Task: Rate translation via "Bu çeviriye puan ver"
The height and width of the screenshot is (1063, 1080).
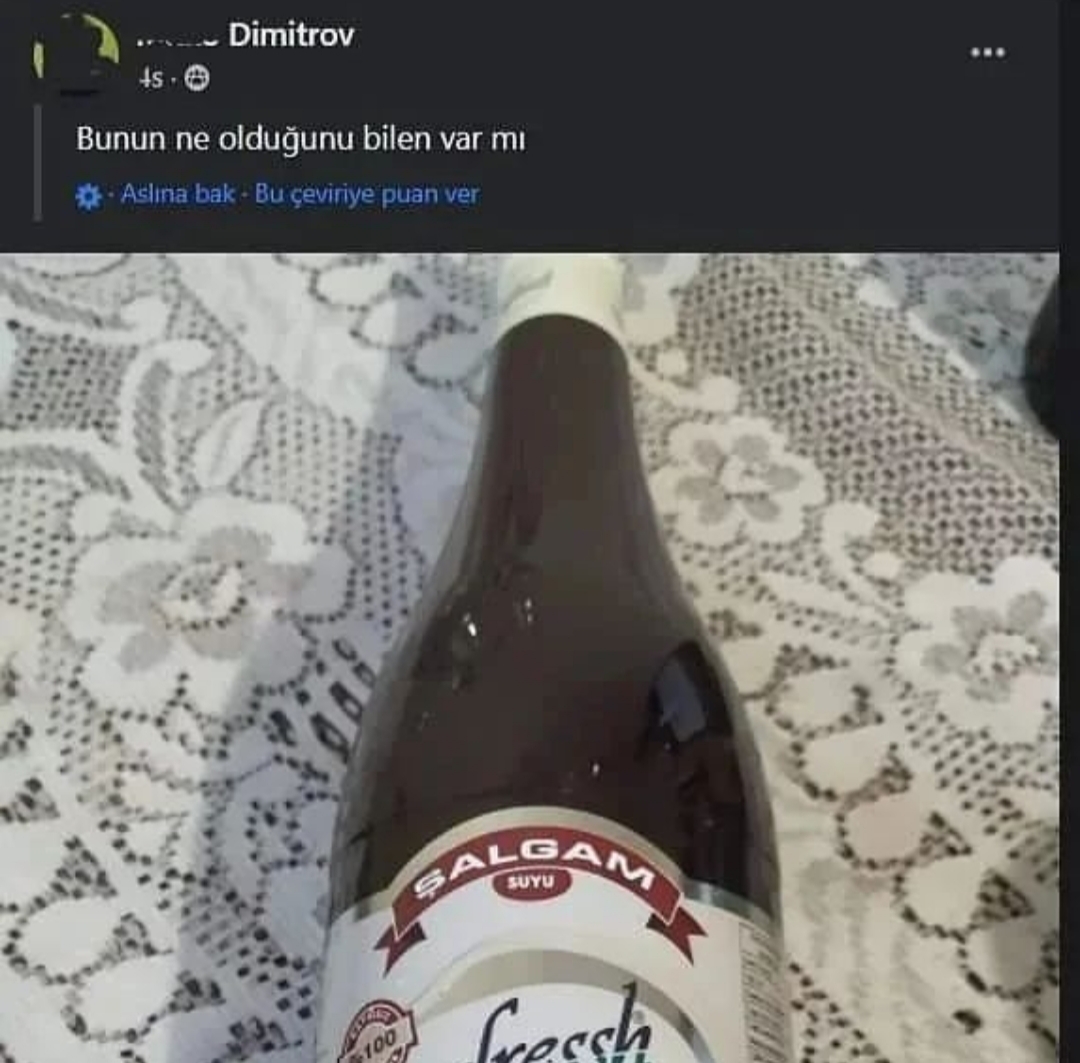Action: click(366, 194)
